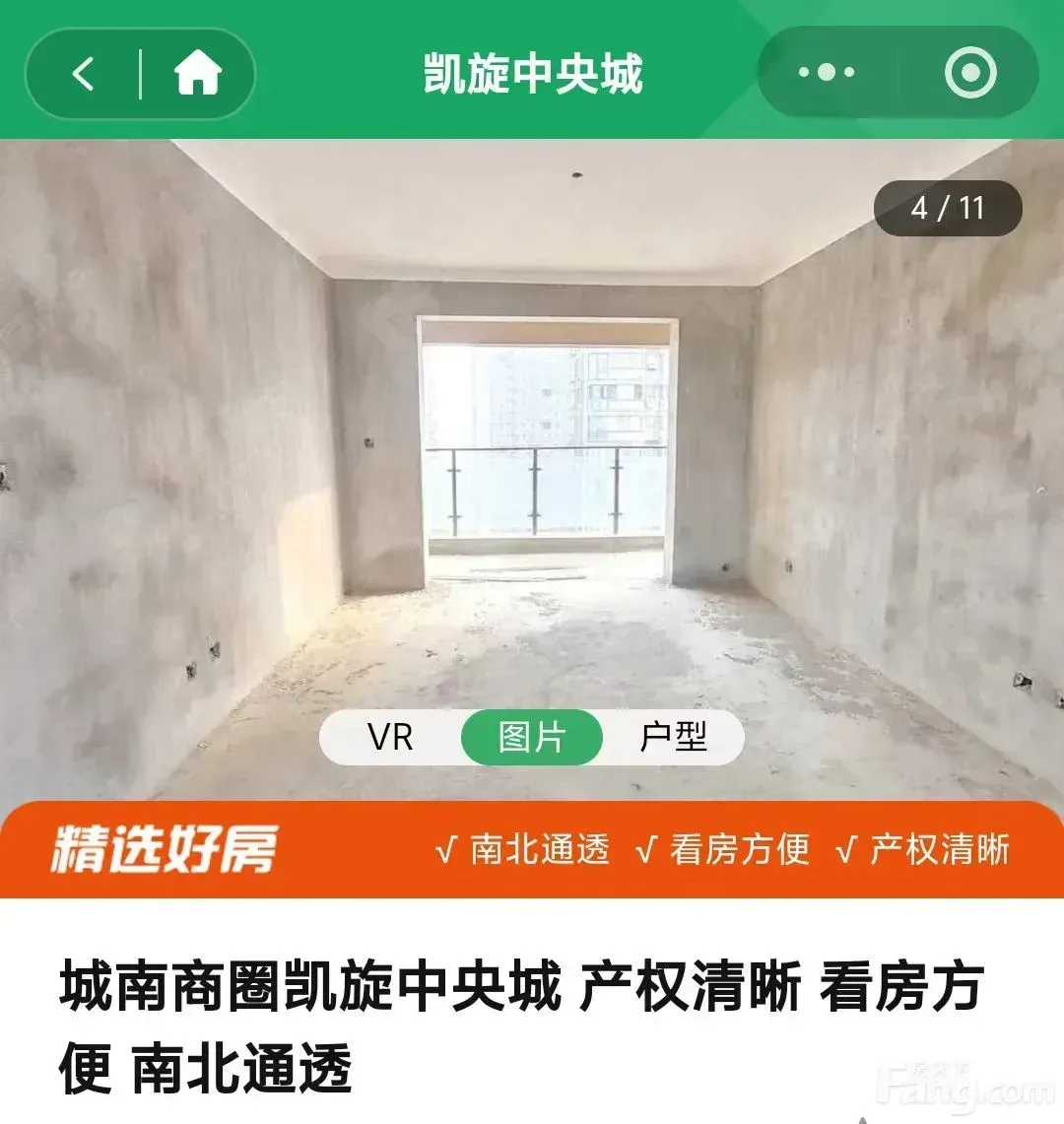Image resolution: width=1064 pixels, height=1124 pixels.
Task: Select the 图片 tab
Action: pos(531,737)
